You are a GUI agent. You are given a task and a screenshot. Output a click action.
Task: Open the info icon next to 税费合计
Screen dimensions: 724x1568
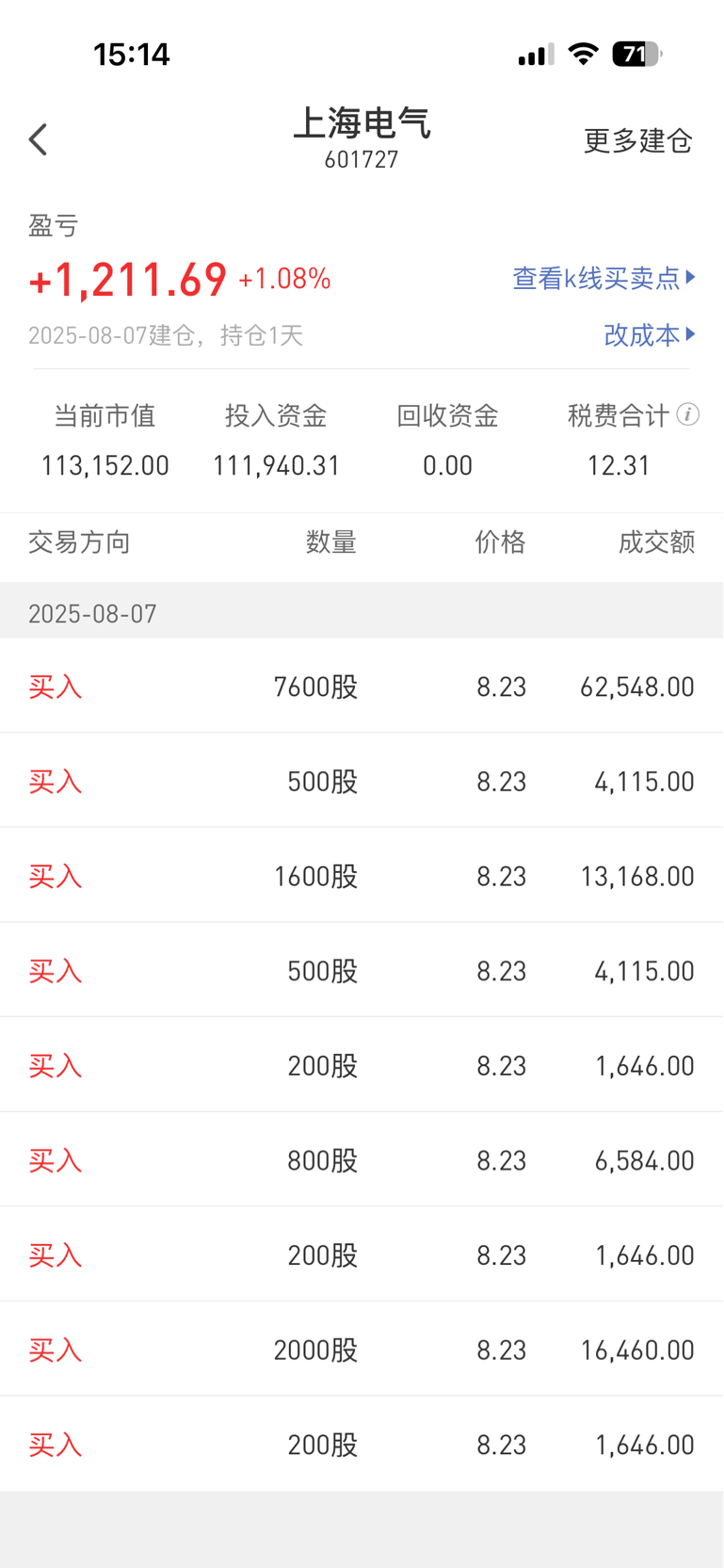688,414
